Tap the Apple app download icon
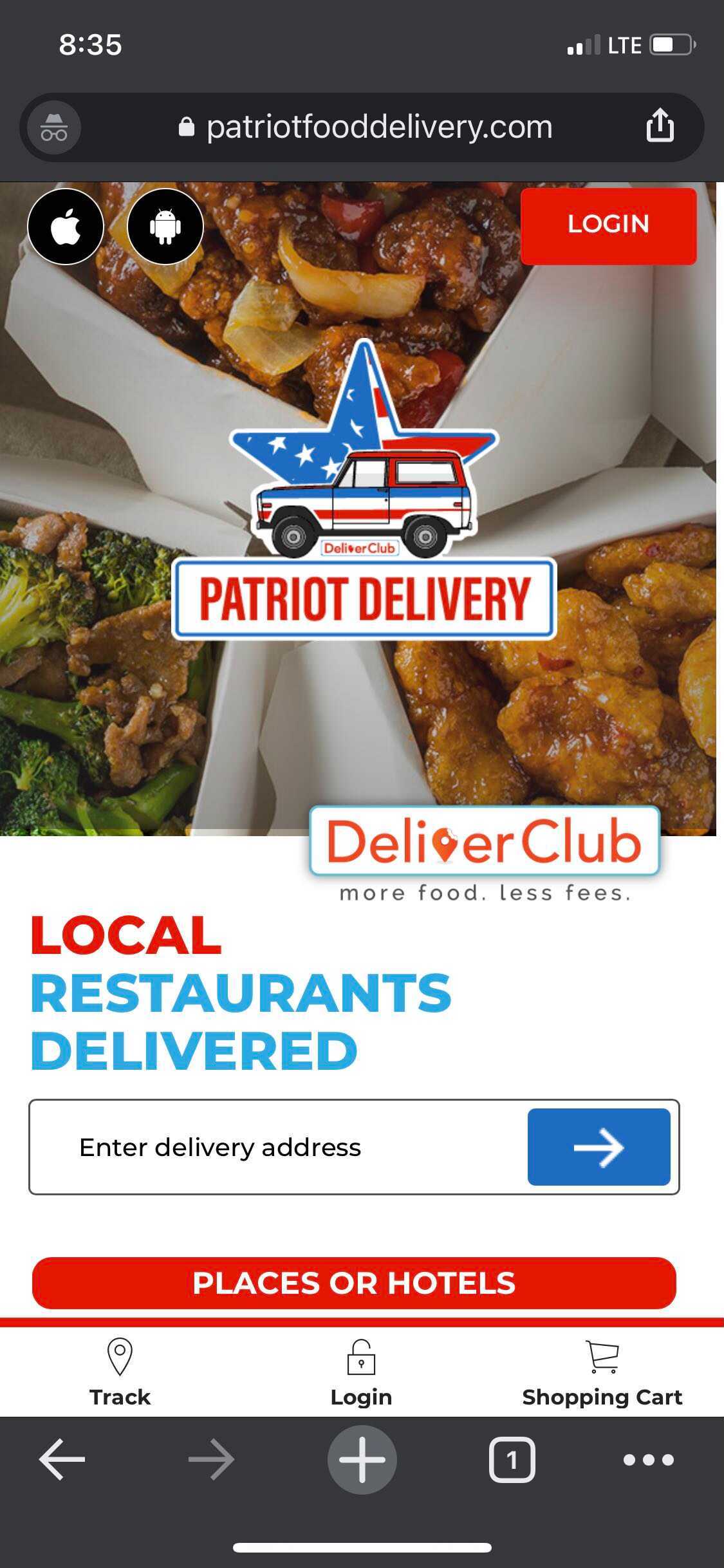The height and width of the screenshot is (1568, 724). pyautogui.click(x=66, y=227)
